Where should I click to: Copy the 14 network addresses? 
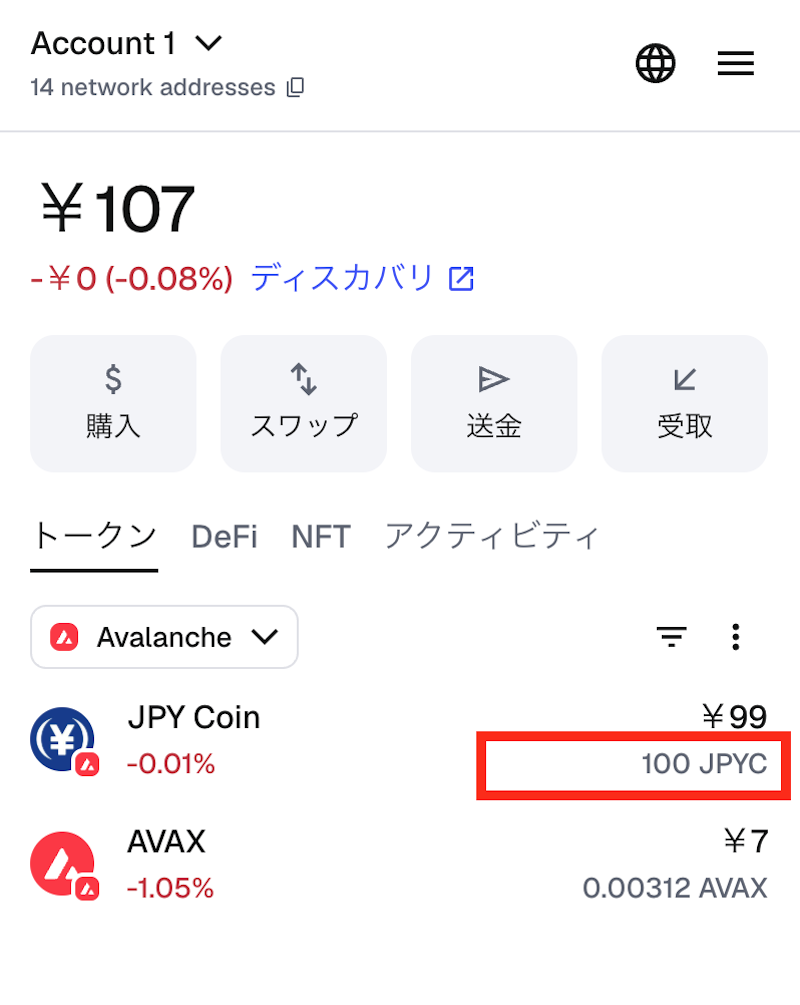295,88
